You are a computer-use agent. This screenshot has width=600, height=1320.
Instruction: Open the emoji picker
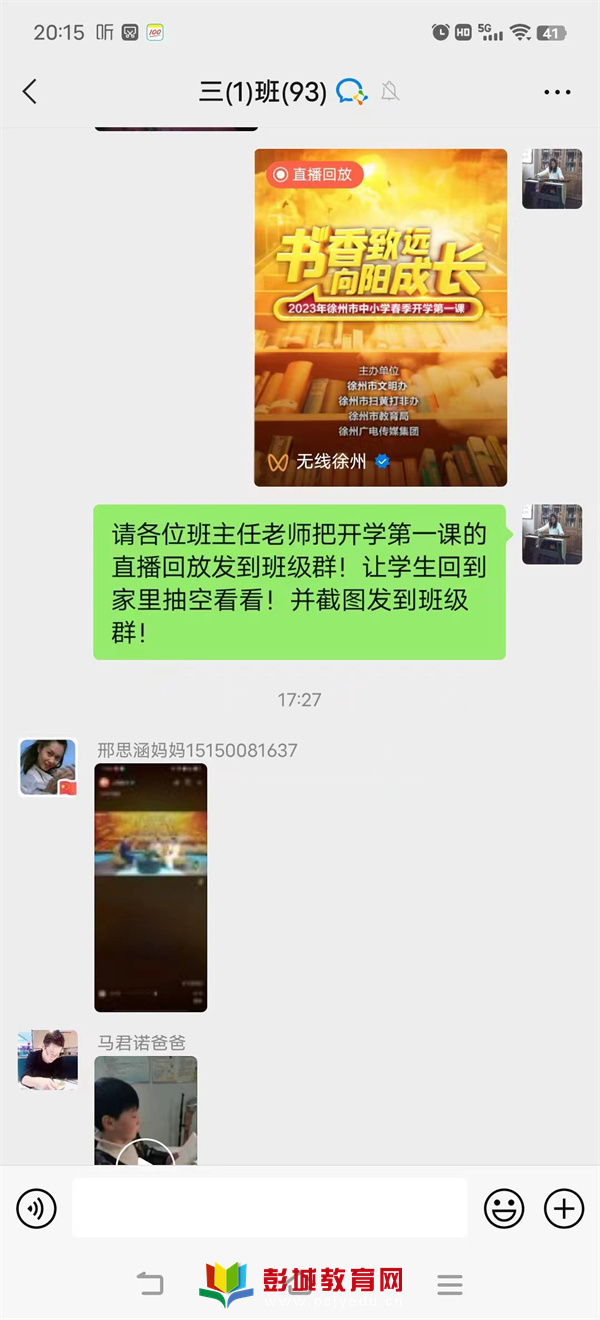coord(503,1209)
